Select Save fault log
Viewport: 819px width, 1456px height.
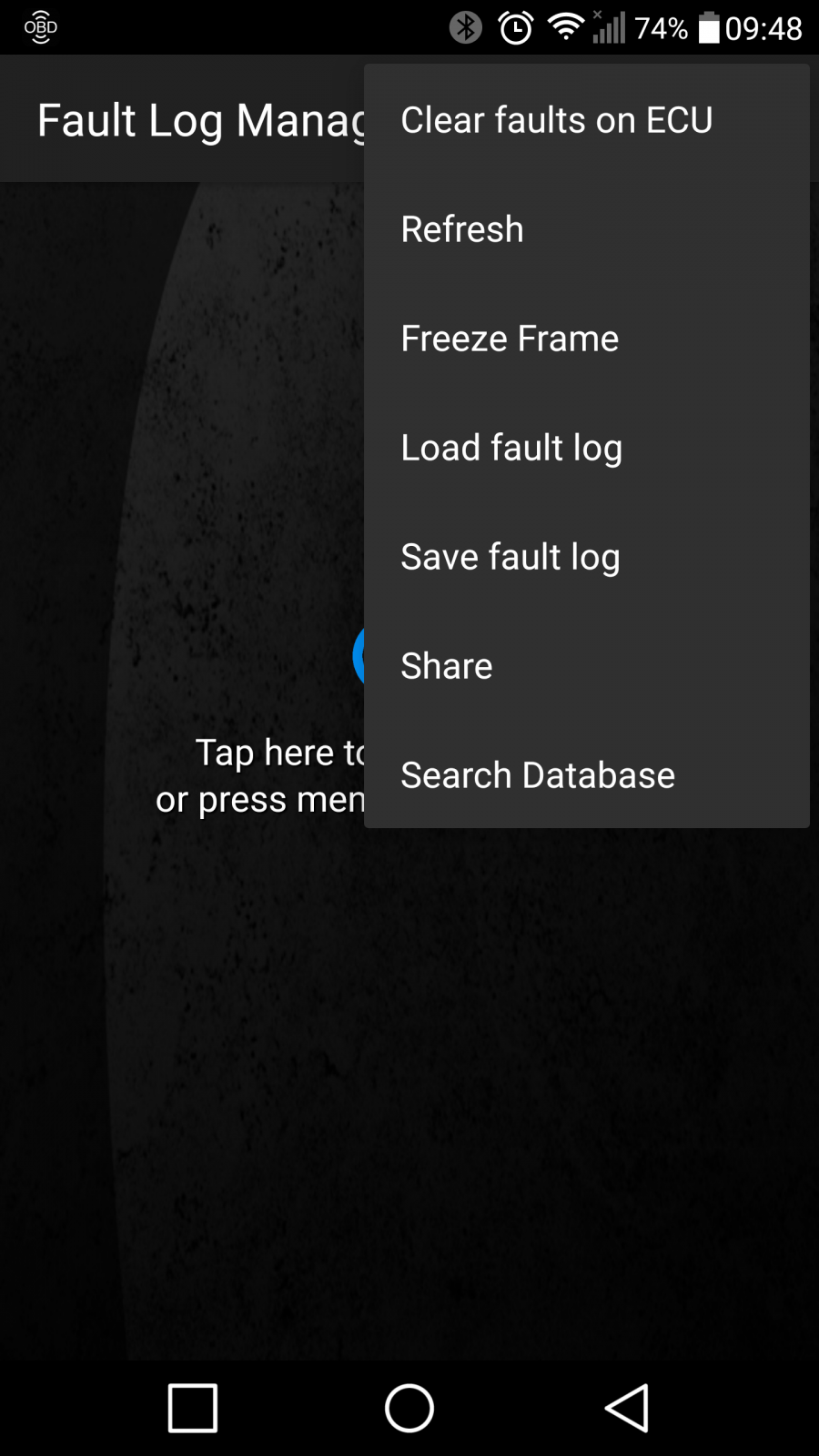(587, 556)
